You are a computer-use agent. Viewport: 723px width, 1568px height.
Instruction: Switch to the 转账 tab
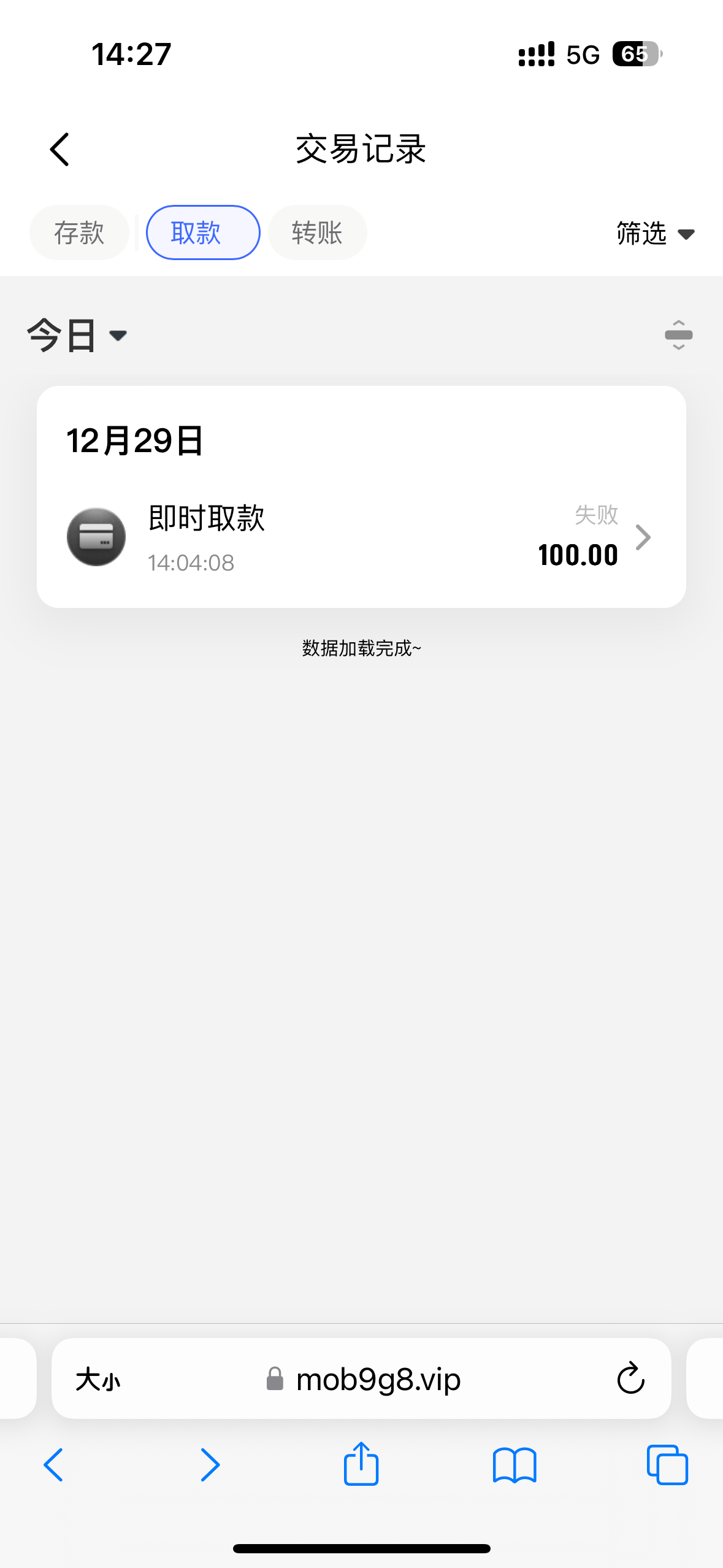(x=317, y=233)
